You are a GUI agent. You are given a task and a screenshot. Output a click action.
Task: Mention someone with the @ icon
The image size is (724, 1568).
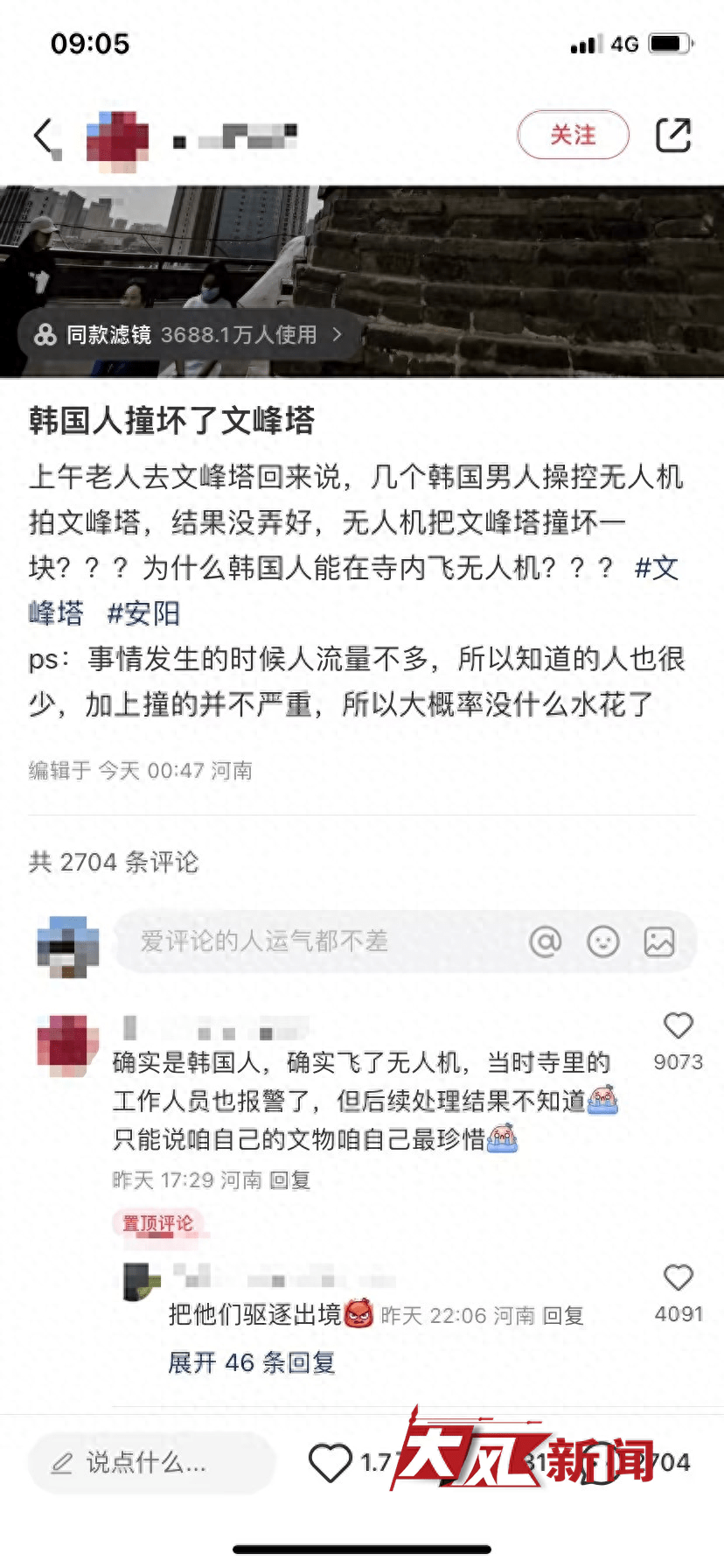pos(545,941)
